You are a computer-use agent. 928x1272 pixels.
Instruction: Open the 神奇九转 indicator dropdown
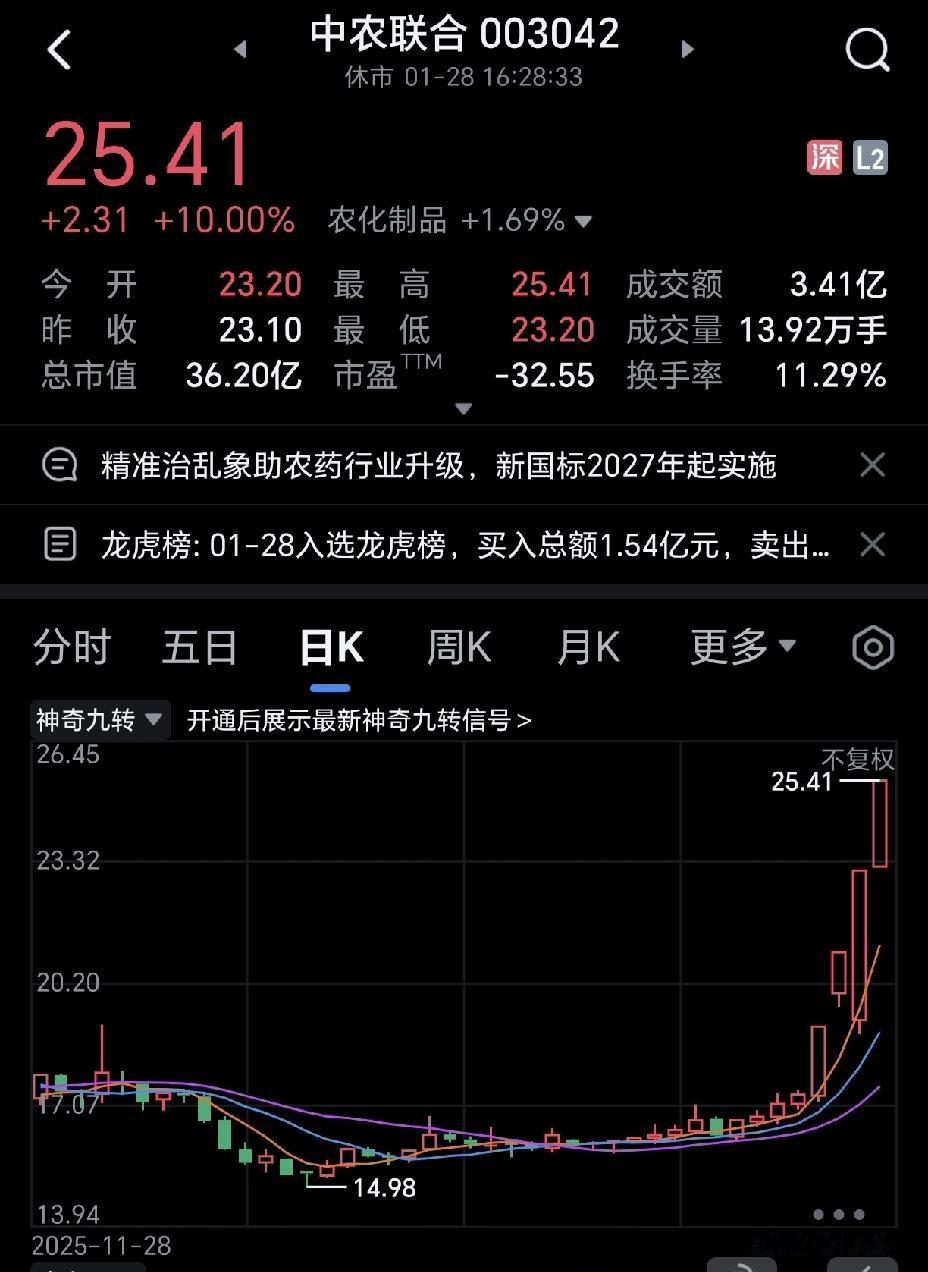(x=100, y=720)
